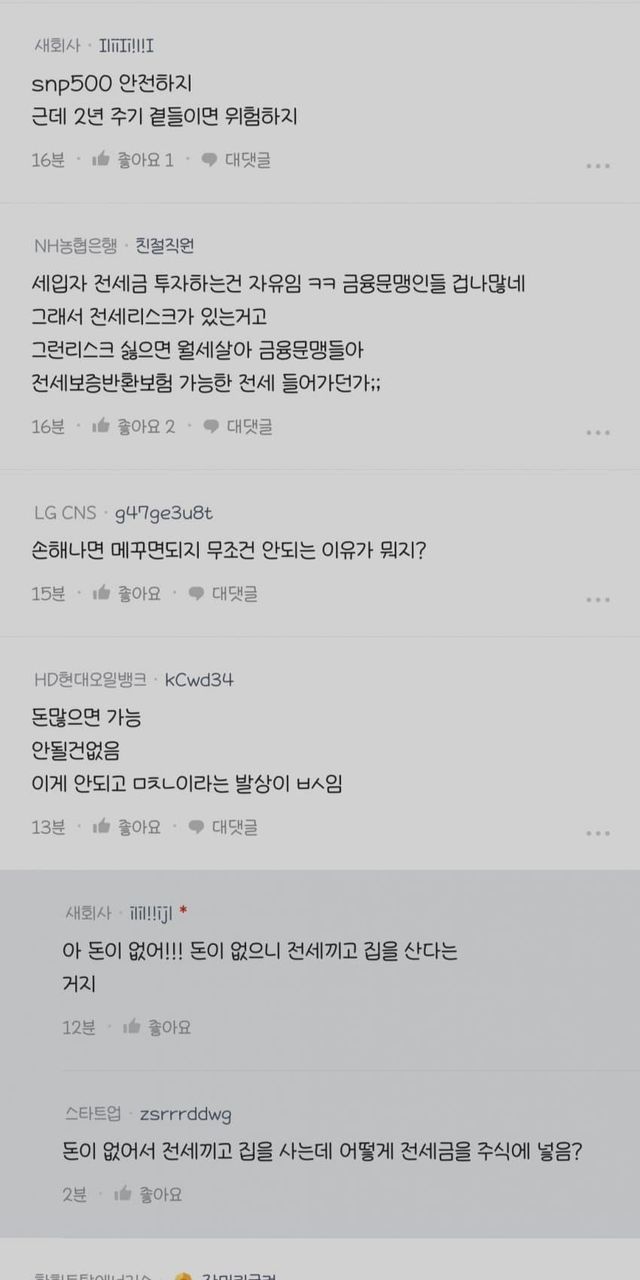Like the NH농협은행 친절직원 comment

pos(133,426)
